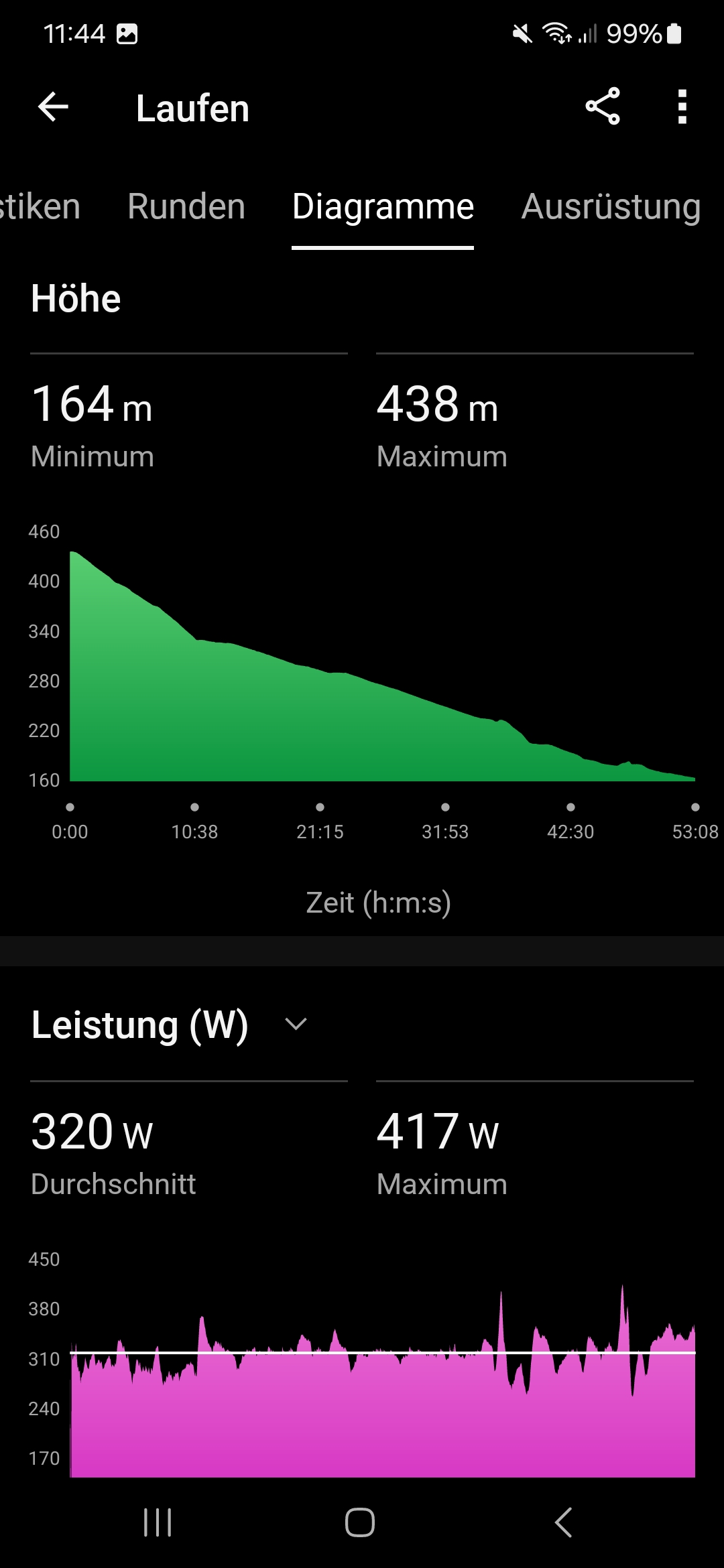The image size is (724, 1568).
Task: Open recent apps from the navigation bar
Action: pyautogui.click(x=158, y=1522)
